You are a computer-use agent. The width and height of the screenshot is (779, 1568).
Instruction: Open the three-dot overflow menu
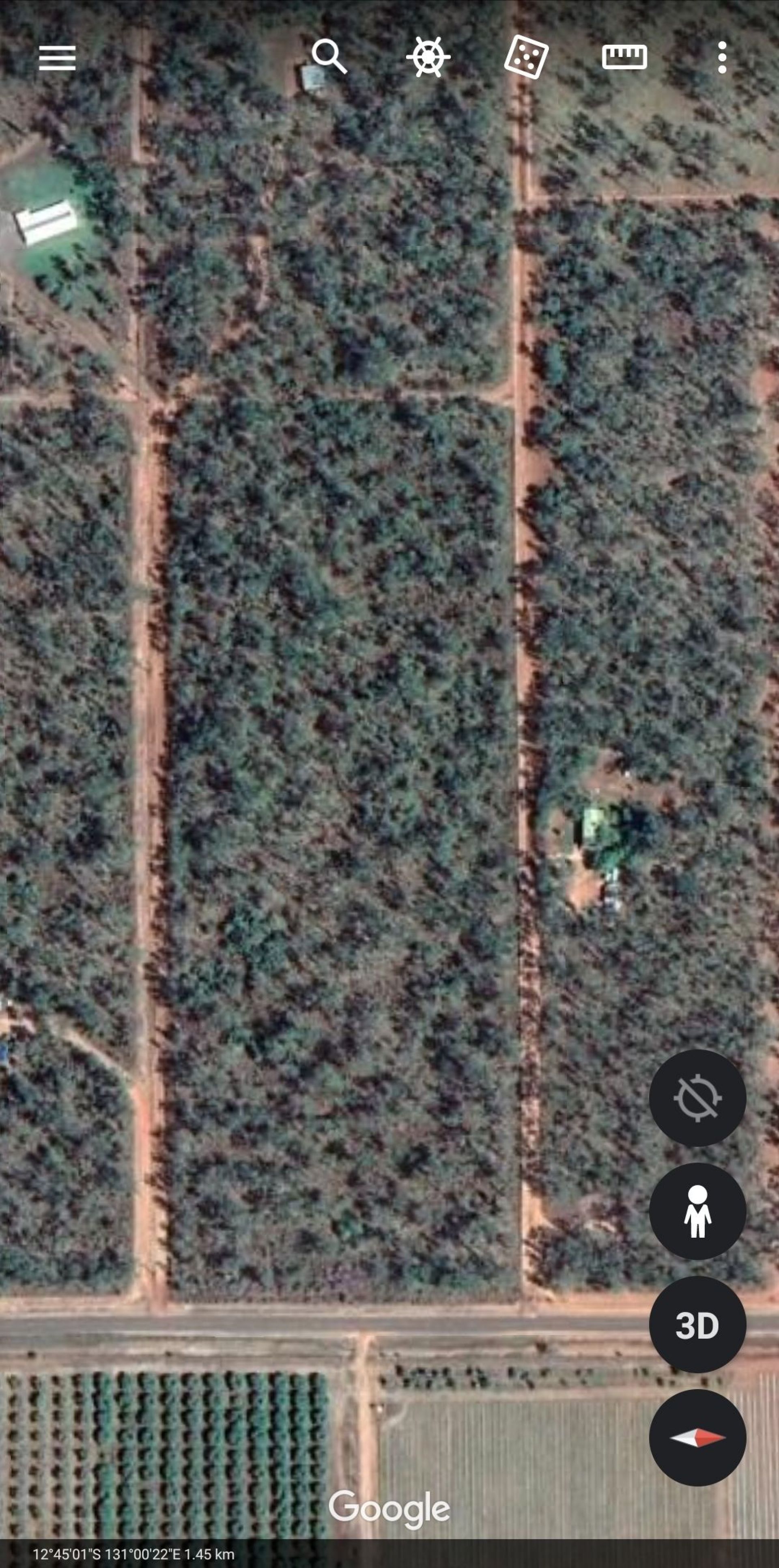point(722,58)
